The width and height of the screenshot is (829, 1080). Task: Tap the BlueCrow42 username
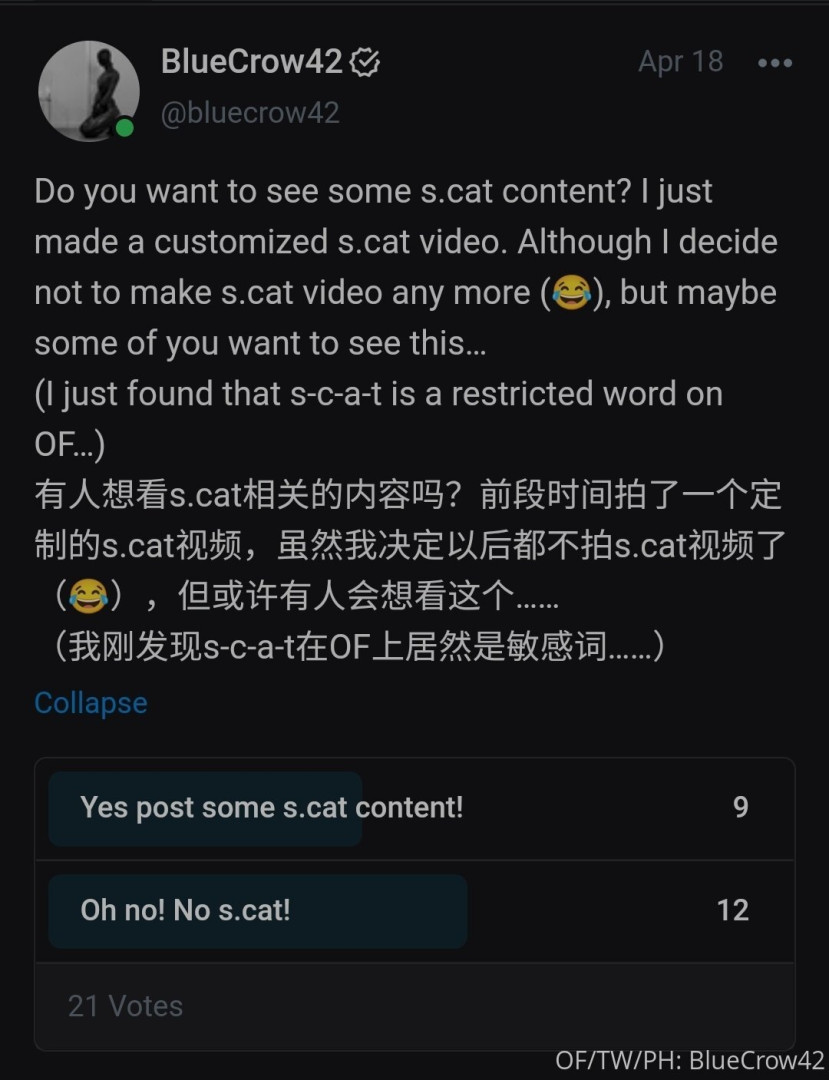(251, 62)
